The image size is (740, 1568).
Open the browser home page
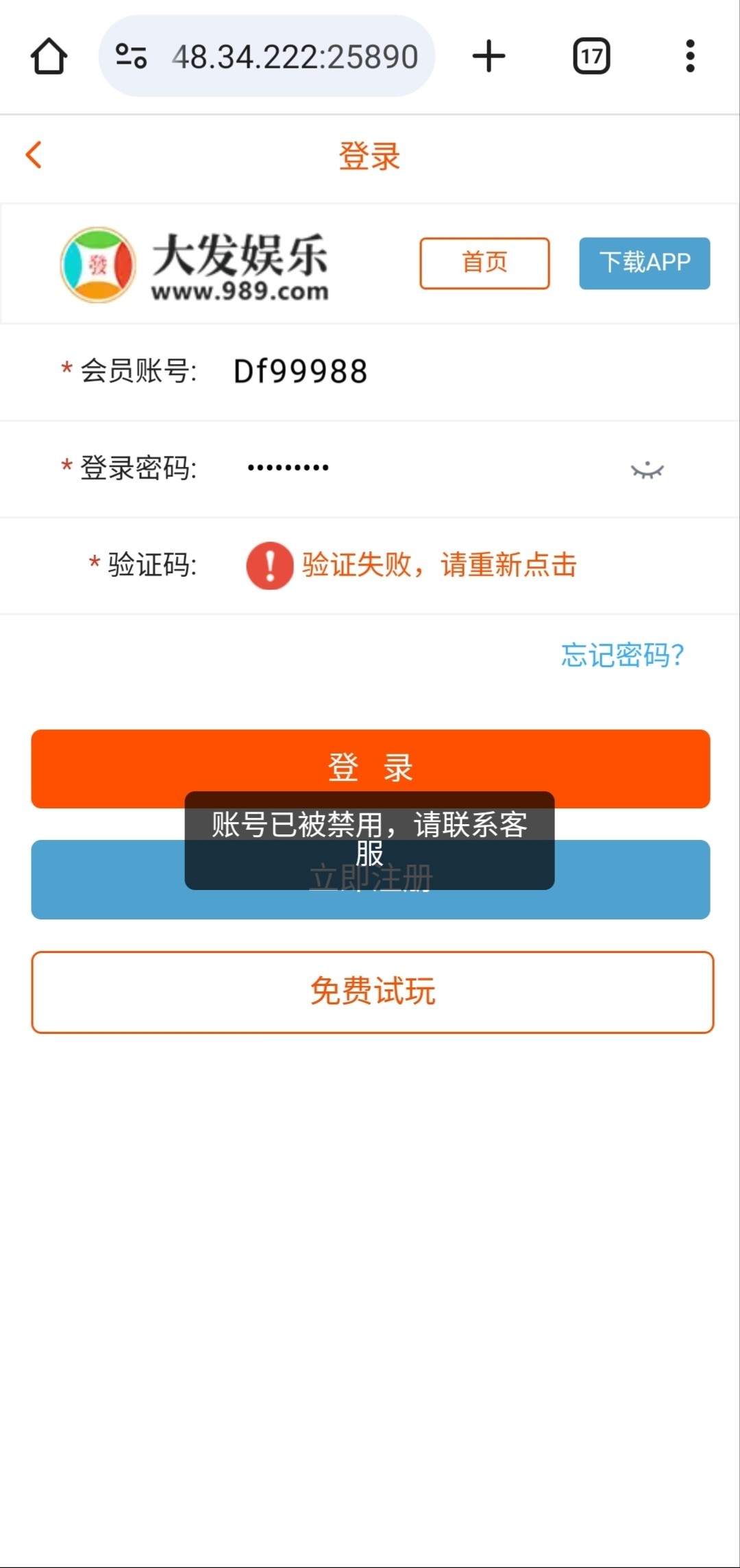coord(49,56)
